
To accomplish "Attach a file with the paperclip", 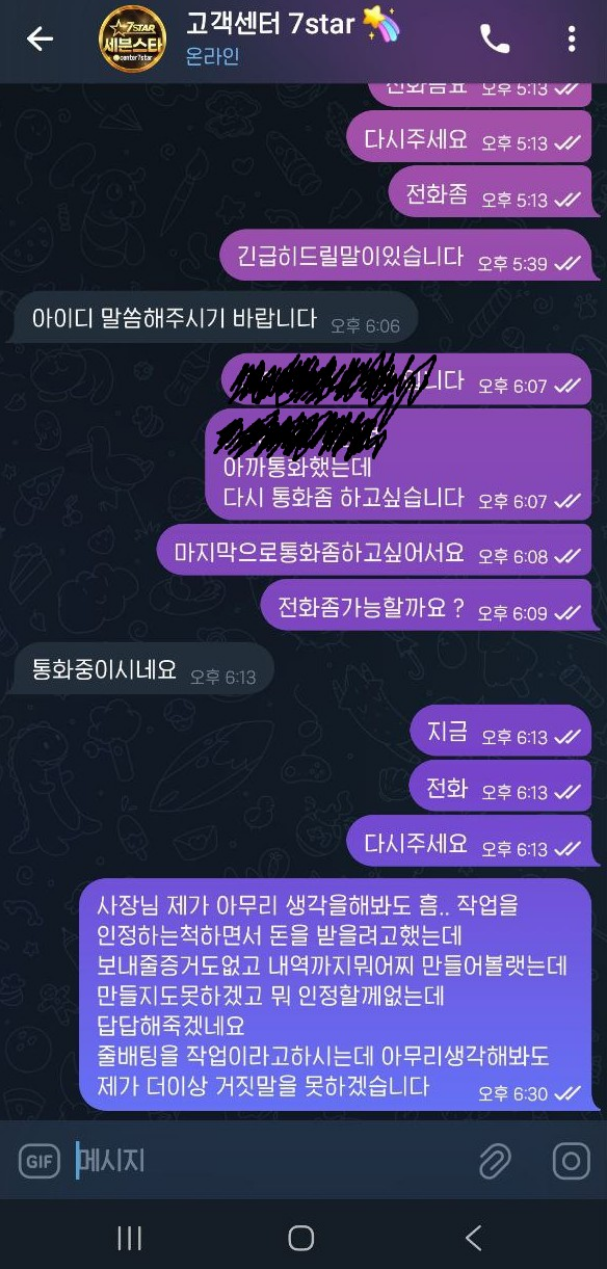I will 494,1161.
